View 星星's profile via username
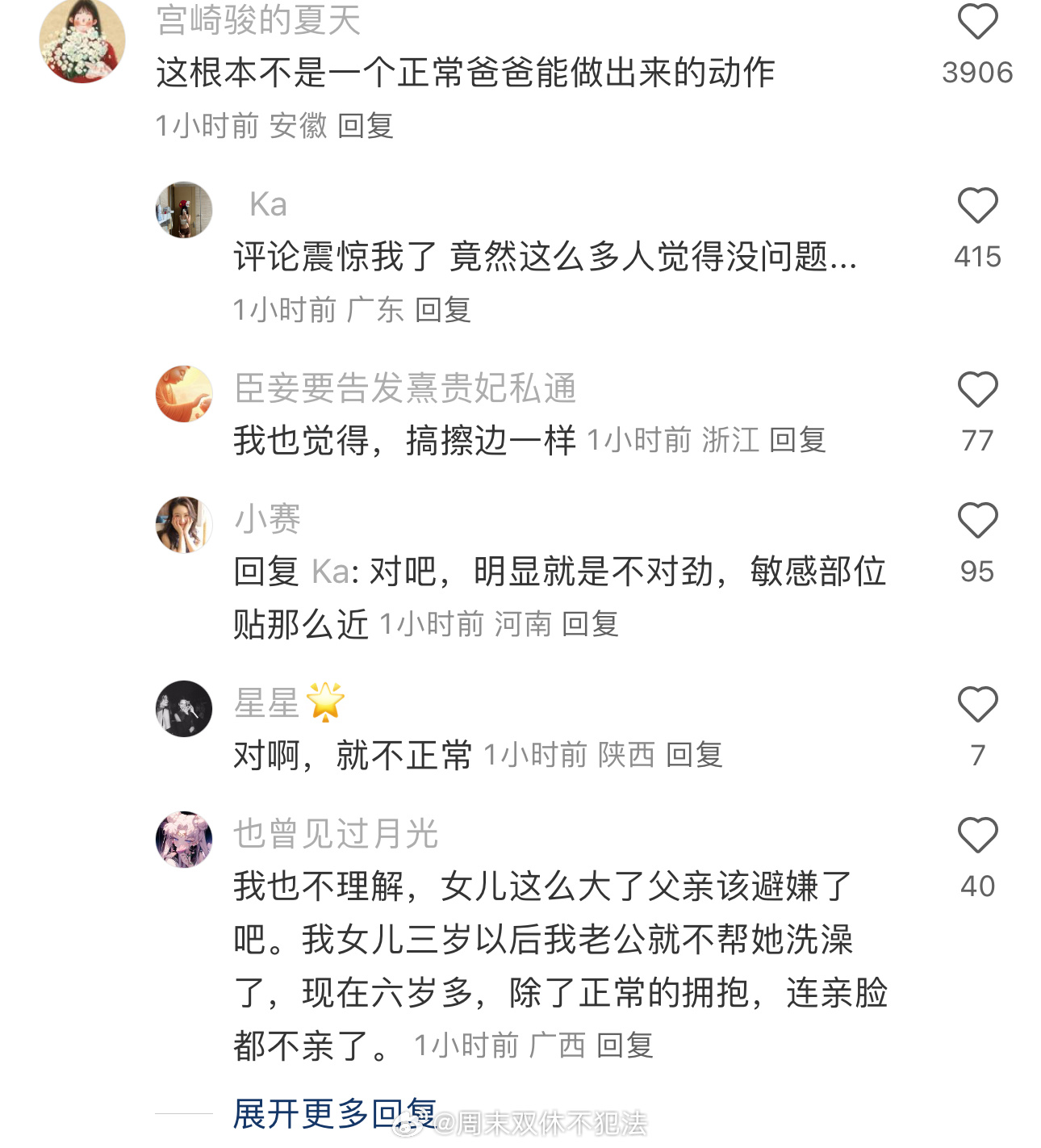Image resolution: width=1041 pixels, height=1148 pixels. (267, 703)
